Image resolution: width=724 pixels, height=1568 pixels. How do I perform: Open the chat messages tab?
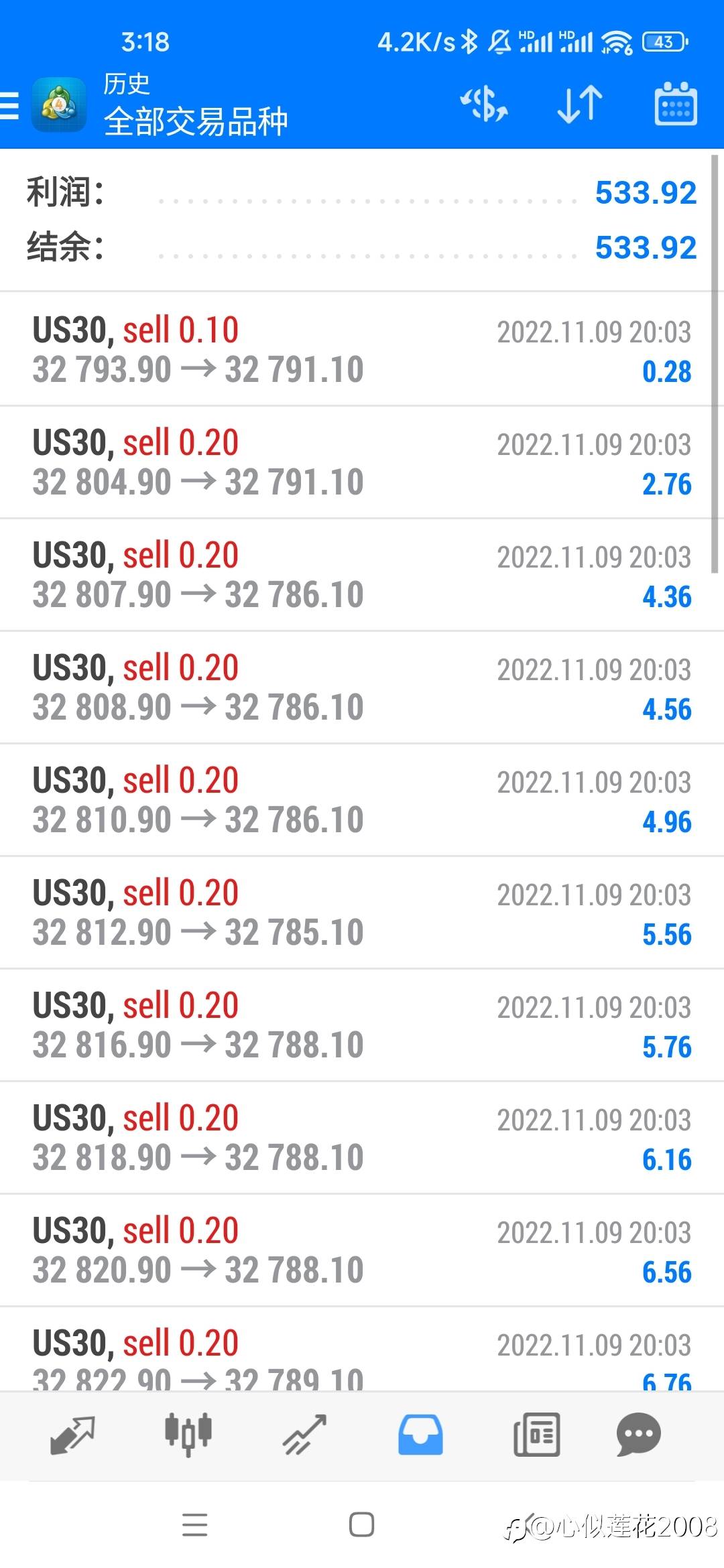(638, 1435)
